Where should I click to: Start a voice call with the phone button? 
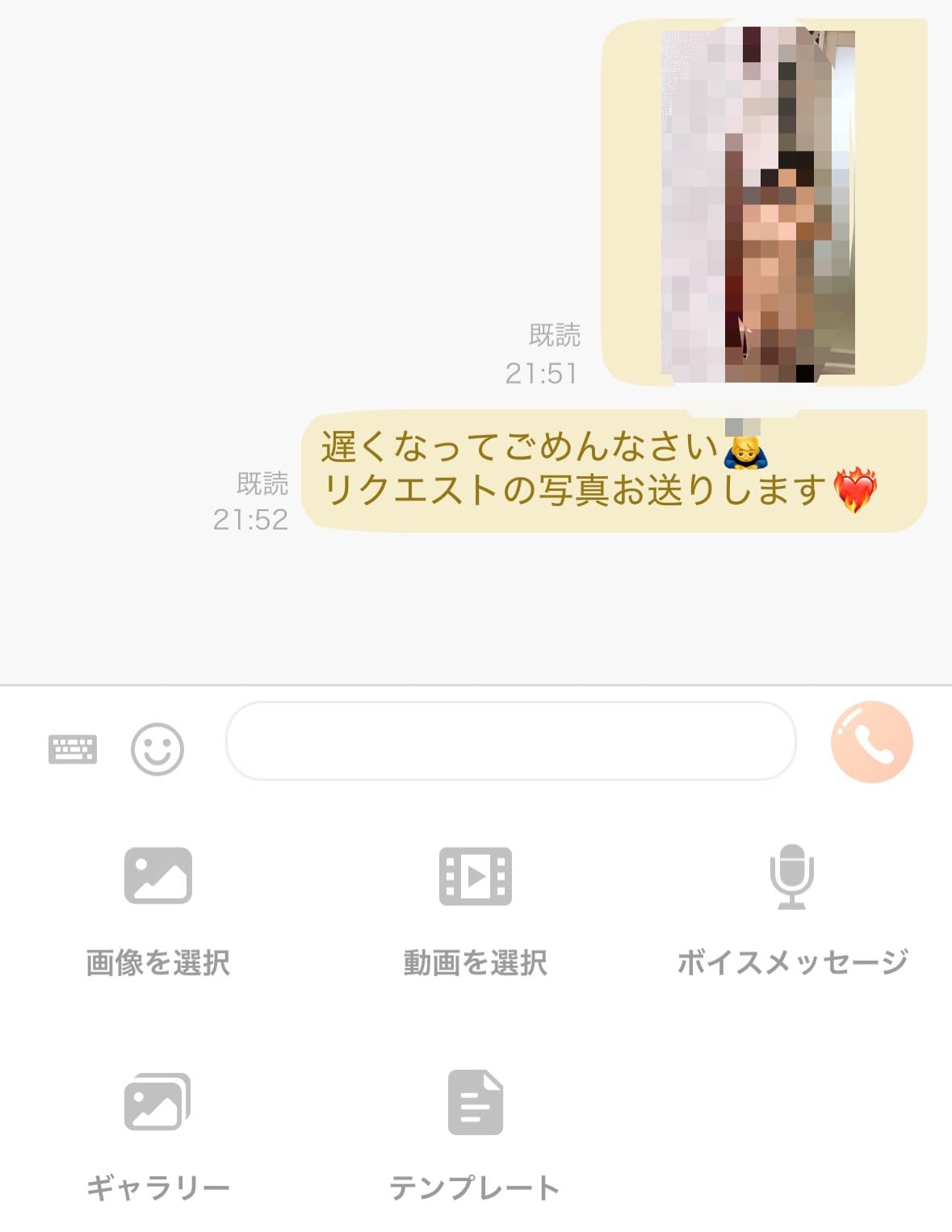pos(871,742)
